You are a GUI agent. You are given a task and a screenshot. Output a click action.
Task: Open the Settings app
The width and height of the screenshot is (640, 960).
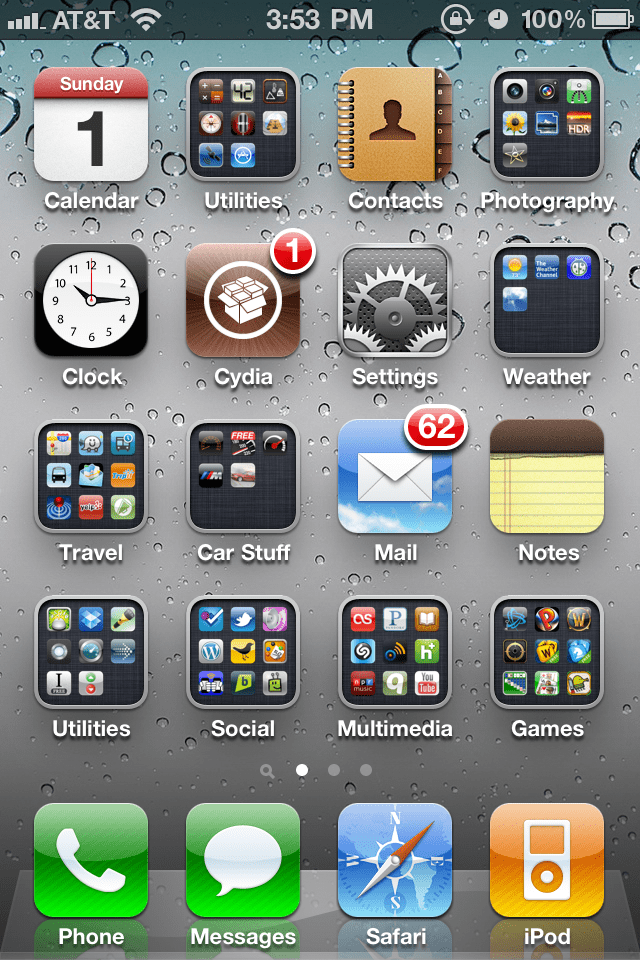coord(395,300)
